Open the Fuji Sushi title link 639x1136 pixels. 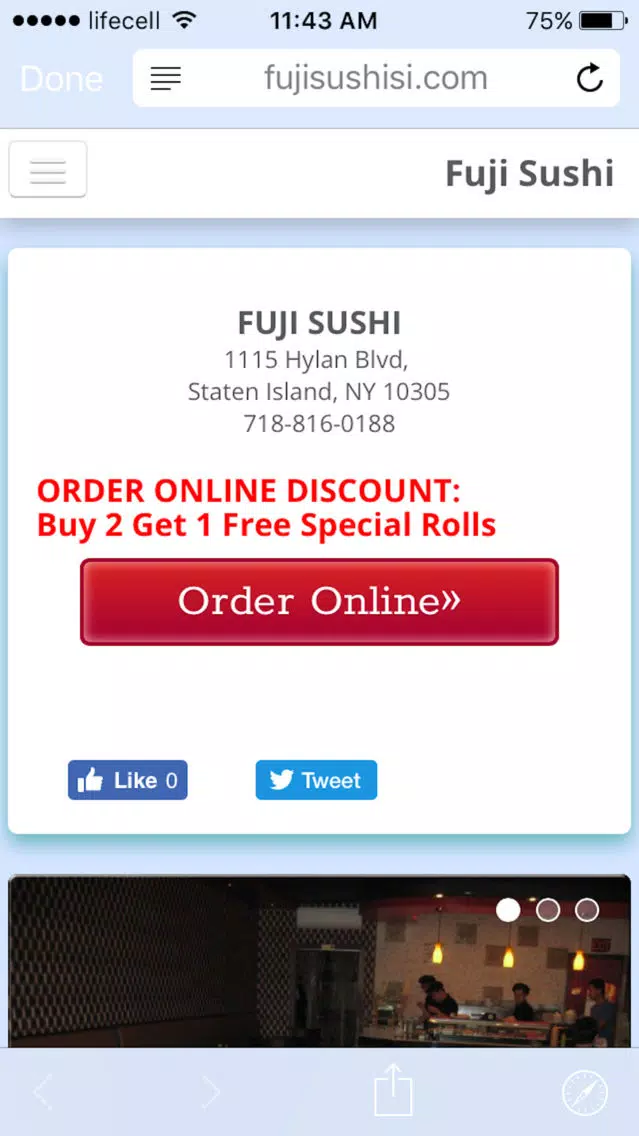(528, 173)
